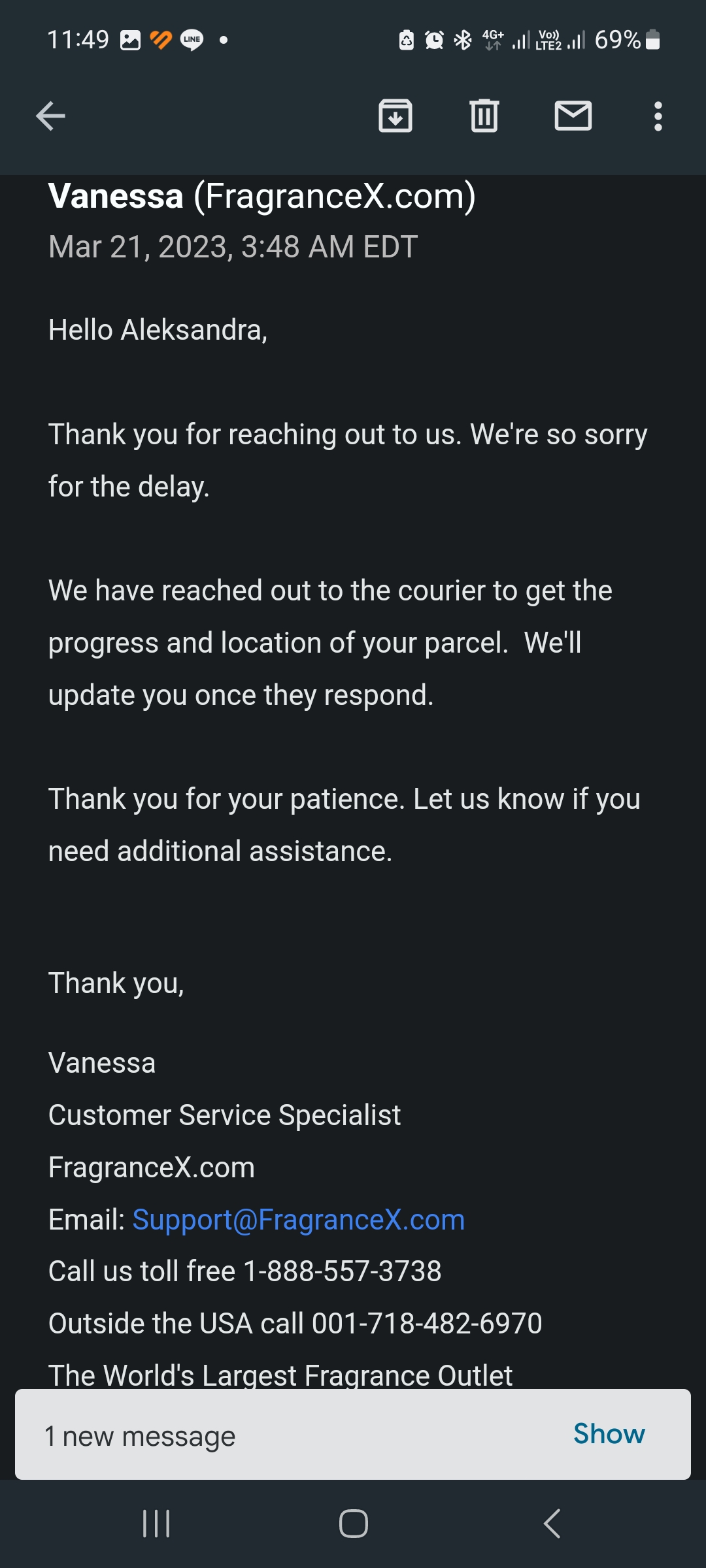
Task: Archive this email conversation
Action: pos(395,116)
